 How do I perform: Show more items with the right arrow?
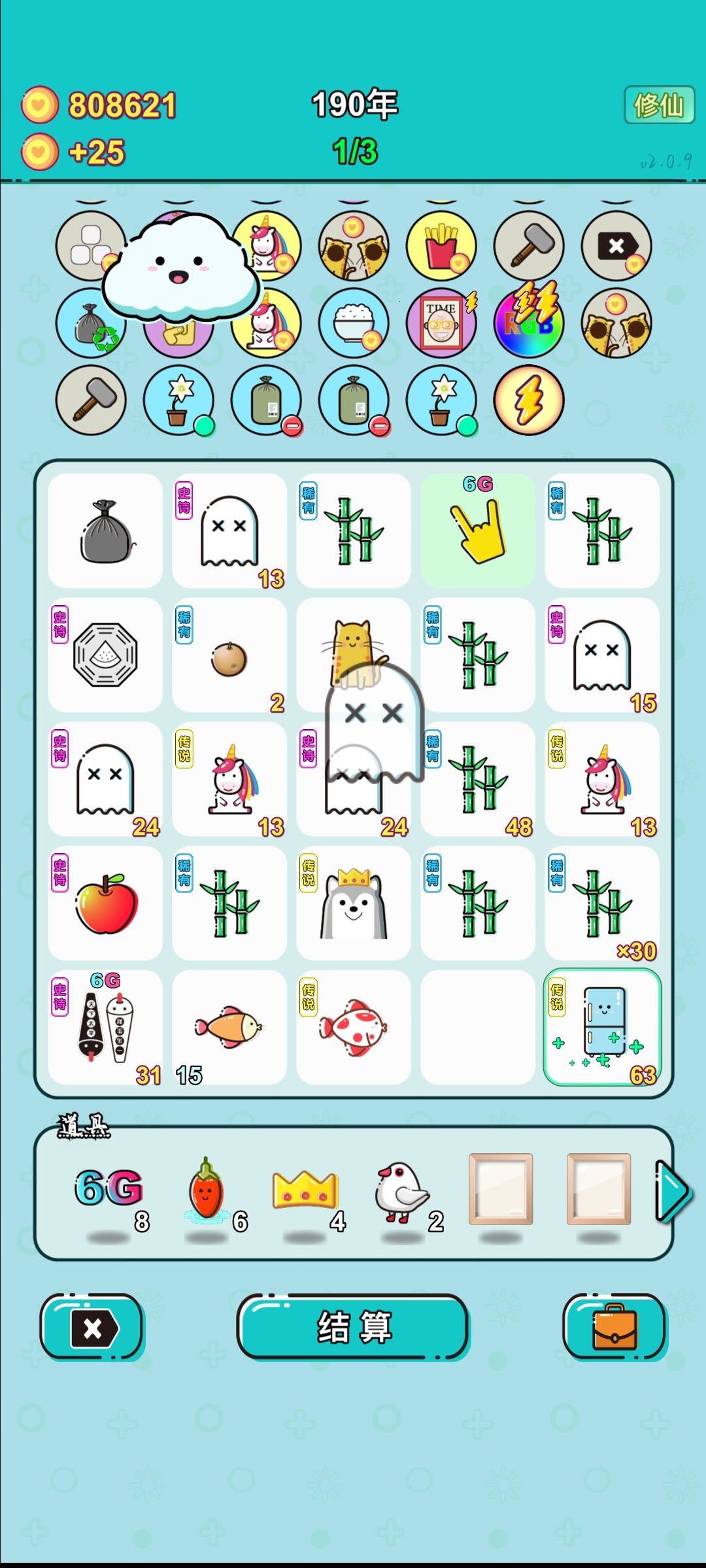click(x=672, y=1192)
